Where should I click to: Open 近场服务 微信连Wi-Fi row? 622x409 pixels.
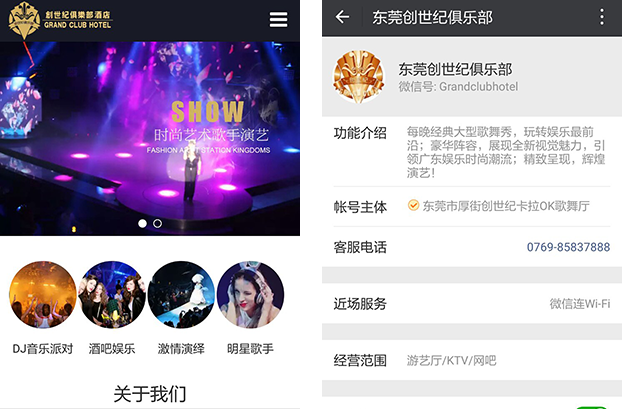pos(471,304)
